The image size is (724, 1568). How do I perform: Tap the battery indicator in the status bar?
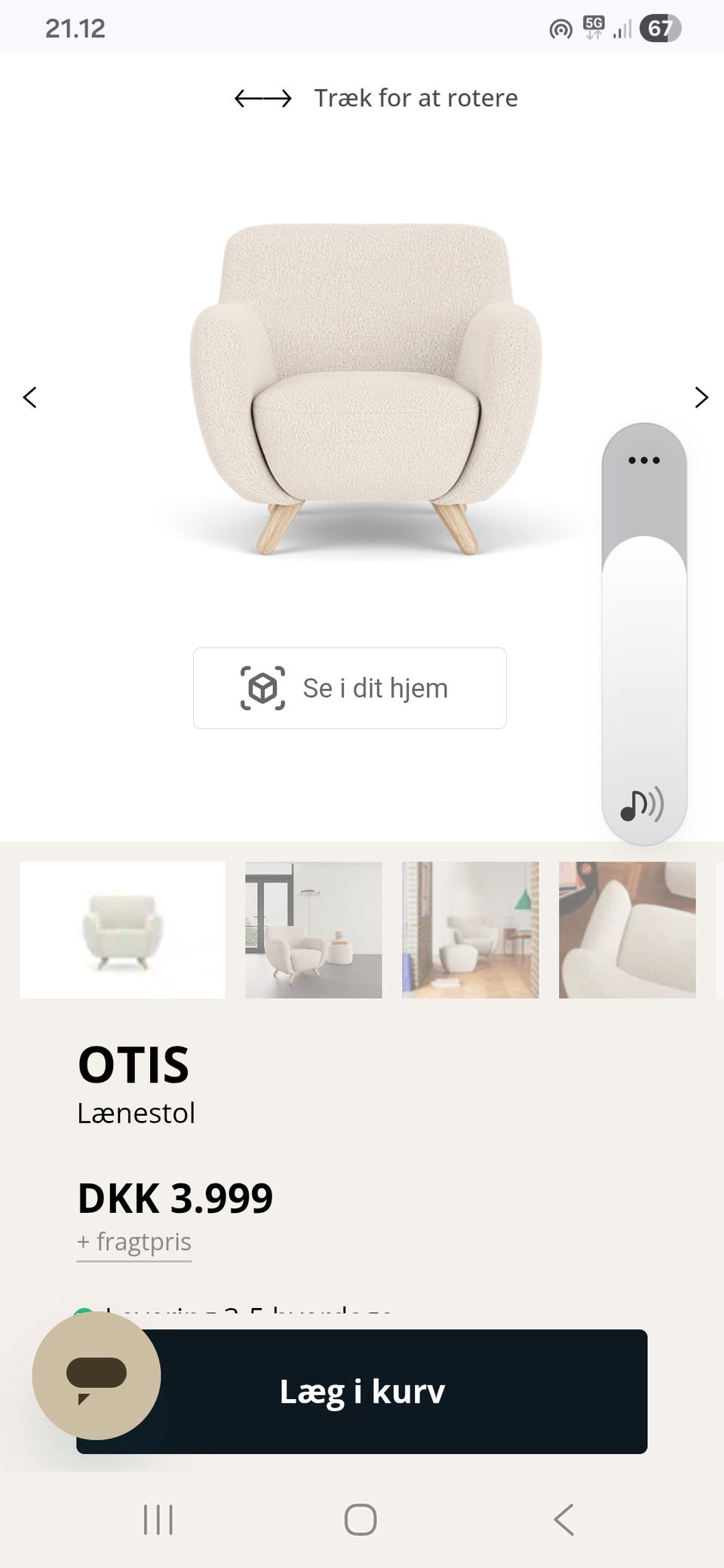pos(659,29)
